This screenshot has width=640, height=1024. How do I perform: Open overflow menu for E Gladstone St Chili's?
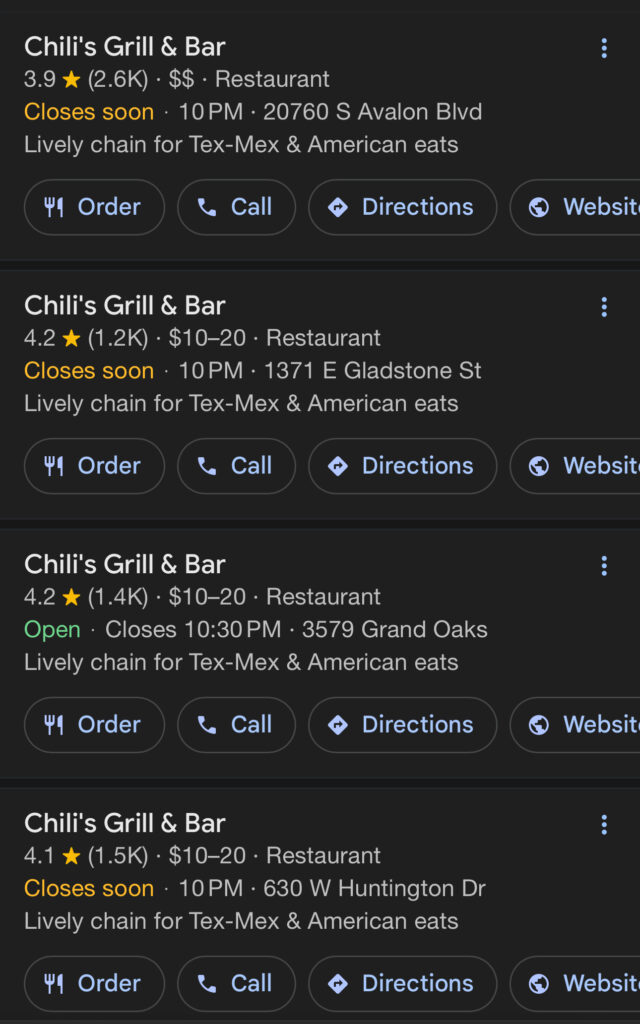tap(604, 307)
